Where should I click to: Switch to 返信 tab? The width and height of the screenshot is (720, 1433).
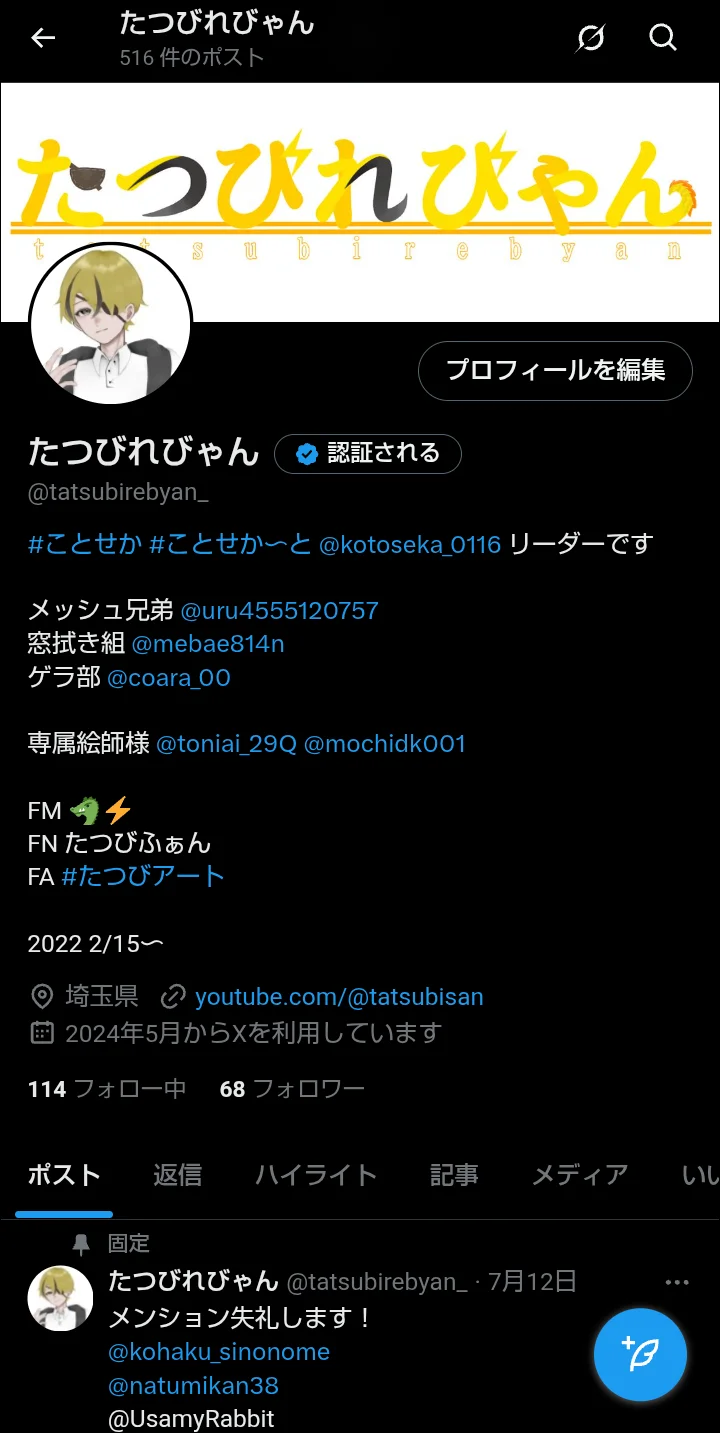[177, 1175]
